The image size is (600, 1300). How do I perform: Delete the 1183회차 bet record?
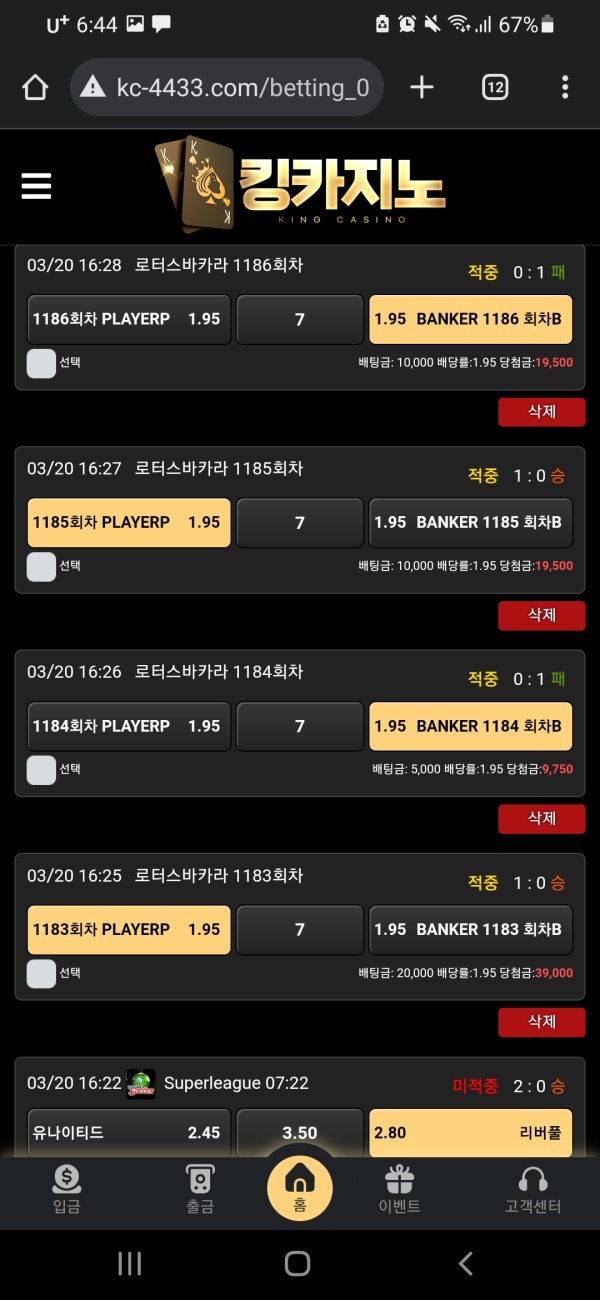click(541, 1022)
